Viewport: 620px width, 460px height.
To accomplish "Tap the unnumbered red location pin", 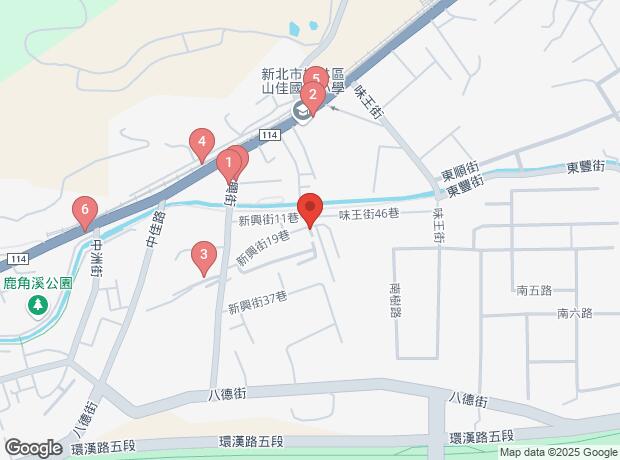I will click(310, 208).
